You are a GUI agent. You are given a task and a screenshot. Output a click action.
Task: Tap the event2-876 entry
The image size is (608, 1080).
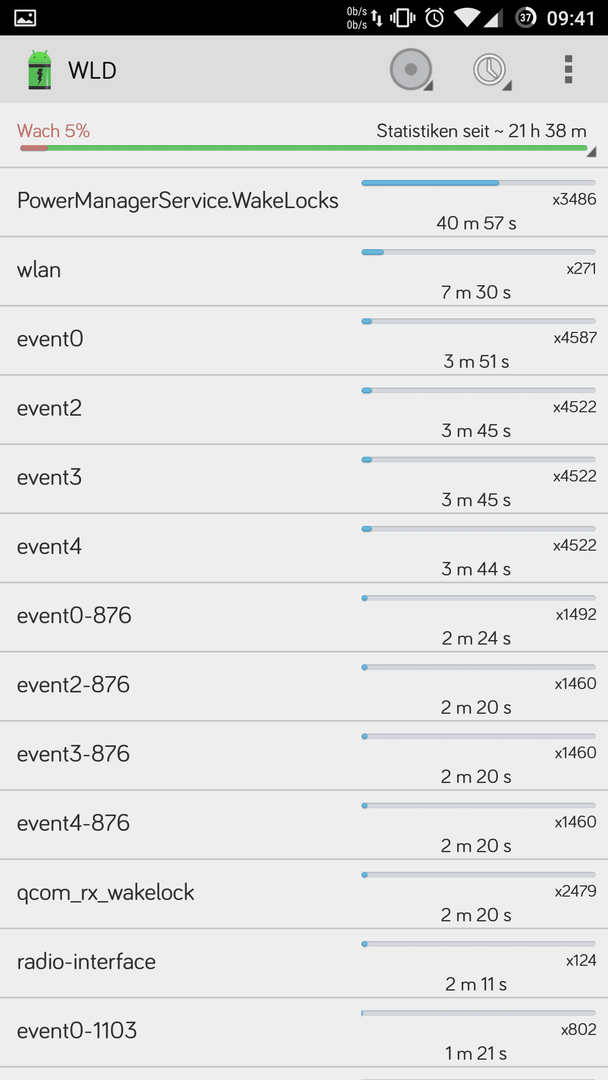point(304,687)
